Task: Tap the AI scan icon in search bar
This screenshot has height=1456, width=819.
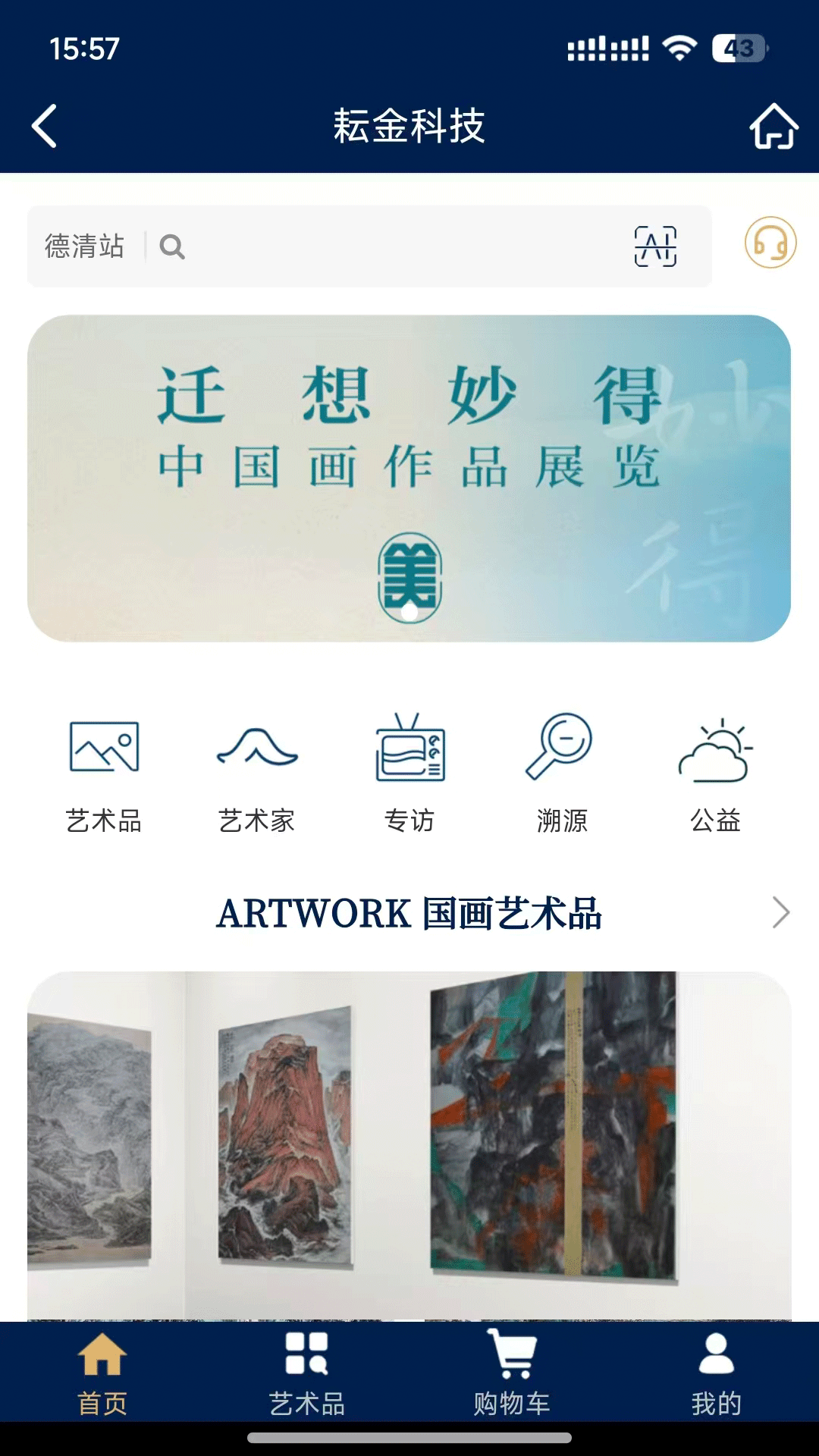Action: tap(657, 247)
